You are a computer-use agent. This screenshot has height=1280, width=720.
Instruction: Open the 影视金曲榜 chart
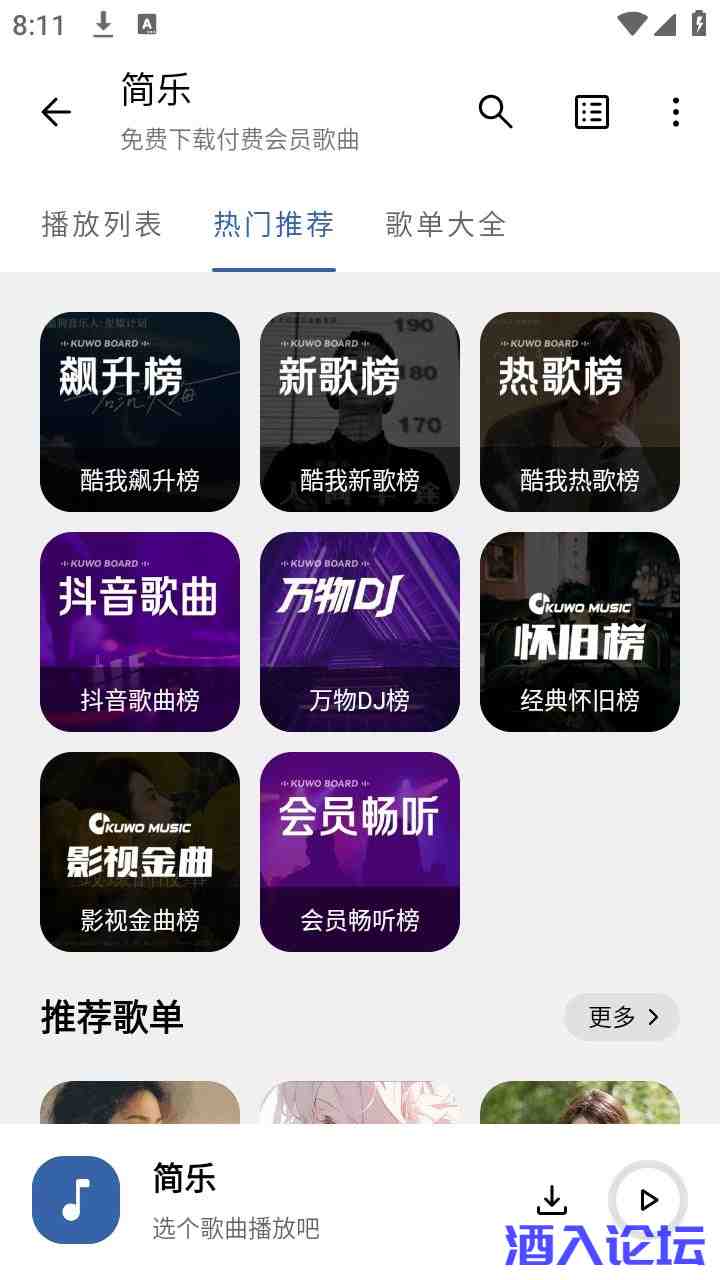pos(140,852)
